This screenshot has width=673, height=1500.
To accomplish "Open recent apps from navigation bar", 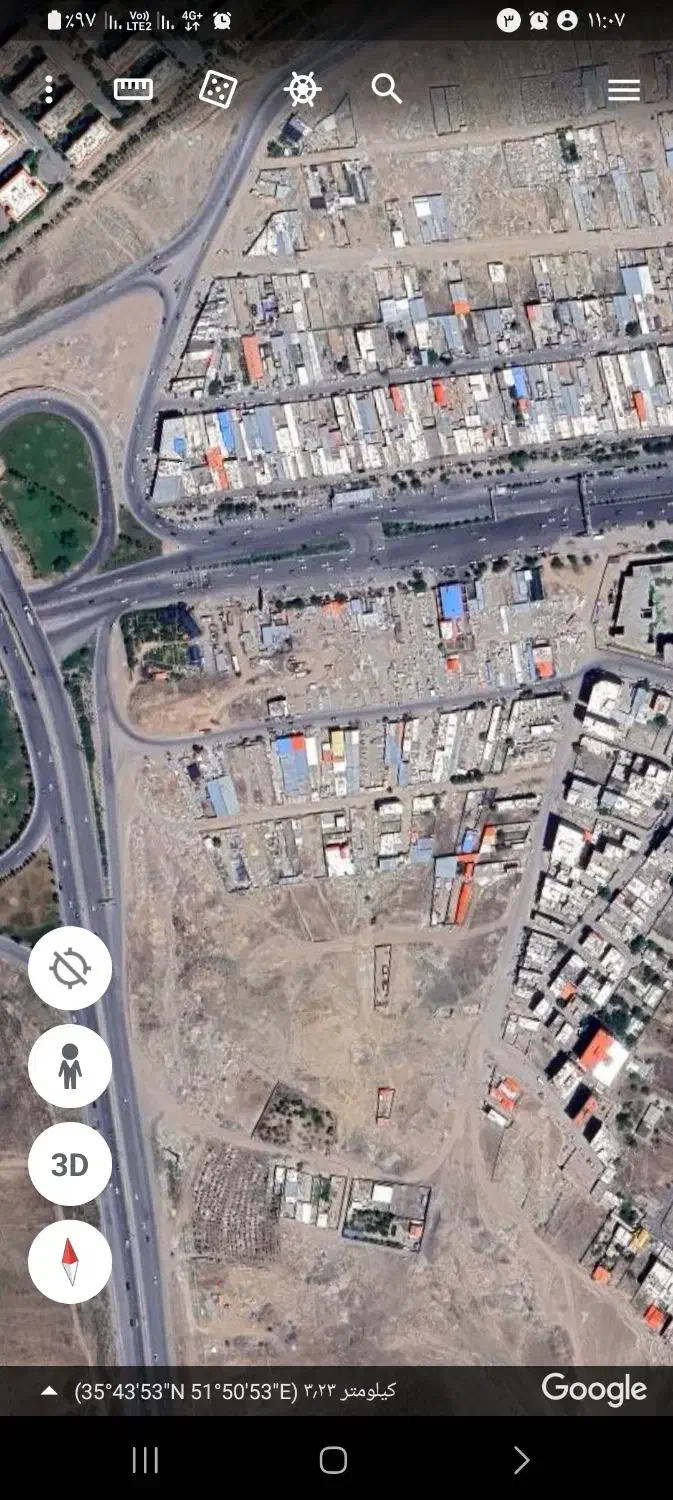I will point(146,1460).
